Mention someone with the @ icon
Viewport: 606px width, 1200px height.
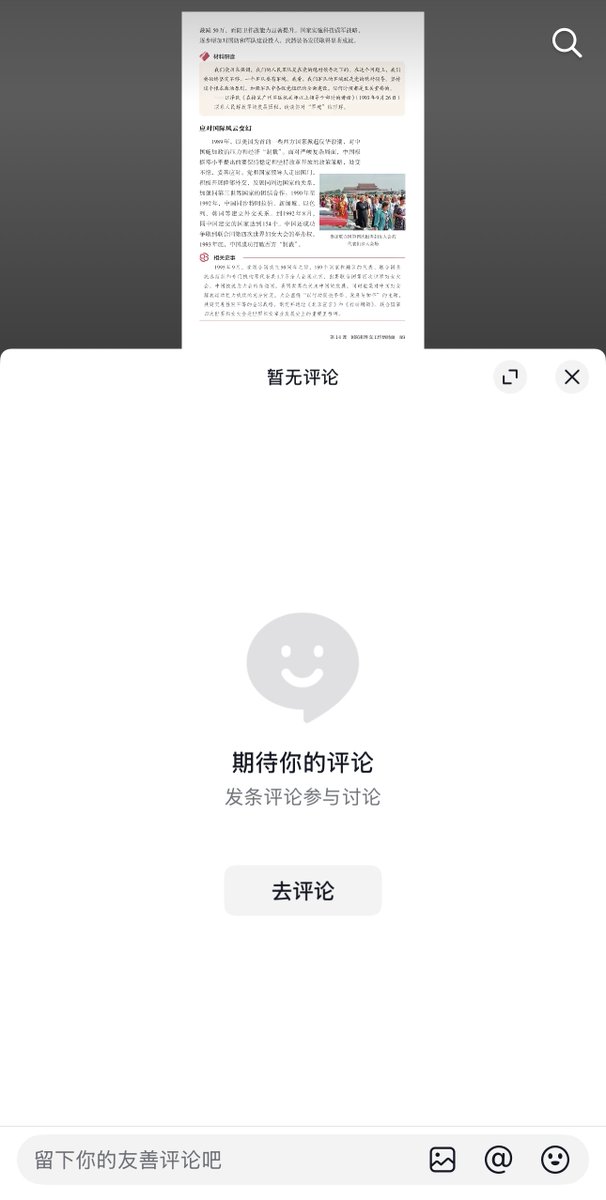pos(498,1160)
